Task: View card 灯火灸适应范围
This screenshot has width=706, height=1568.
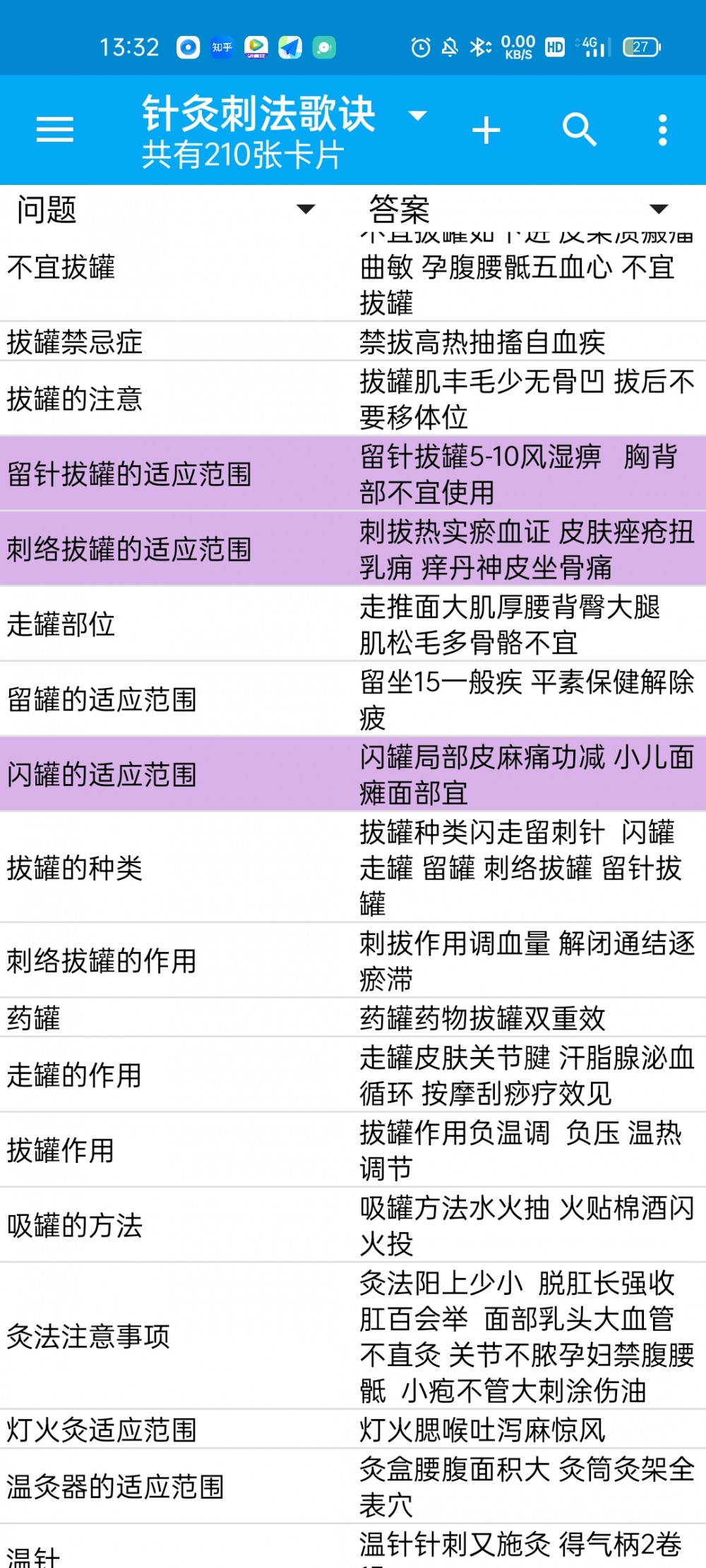Action: 353,1430
